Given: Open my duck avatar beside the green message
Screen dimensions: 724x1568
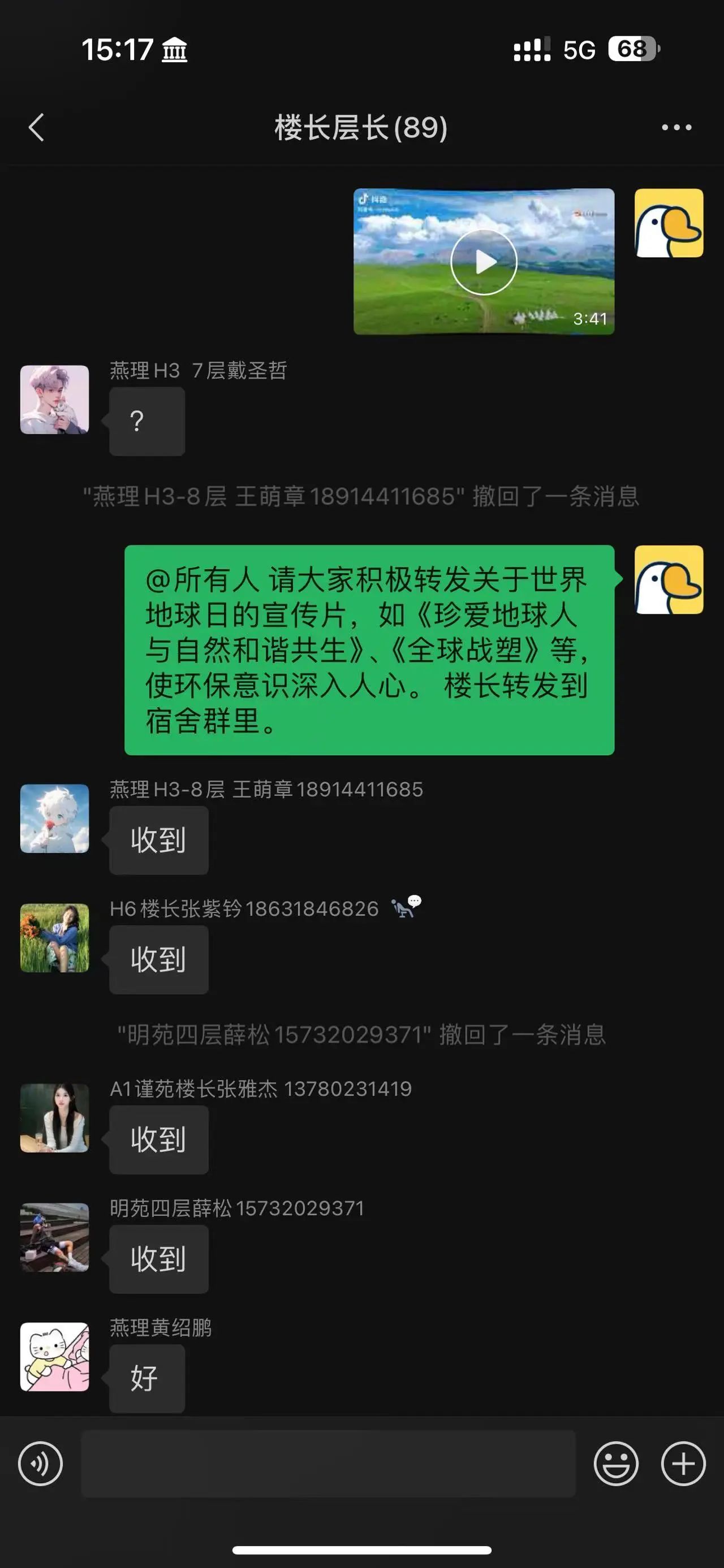Looking at the screenshot, I should [669, 579].
